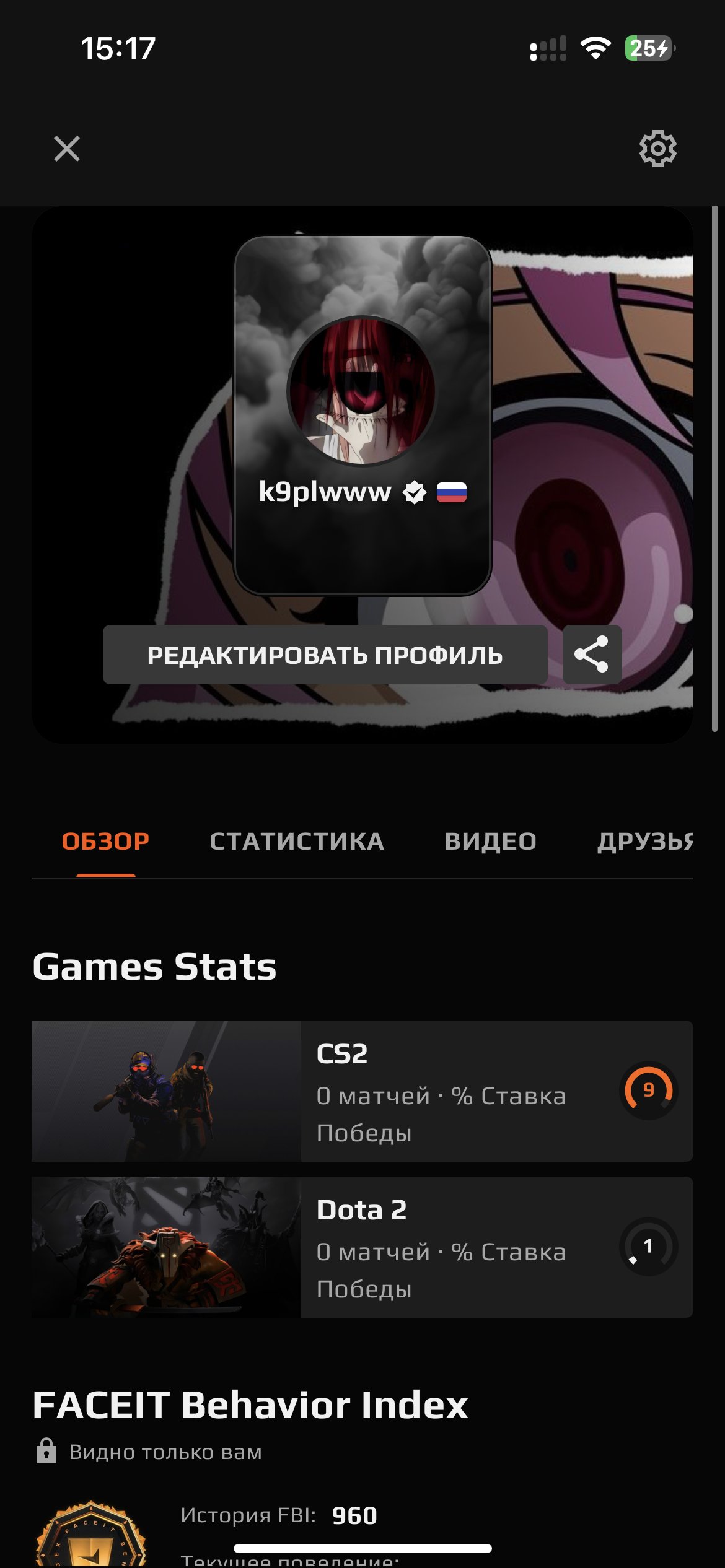
Task: Open the settings gear
Action: [657, 149]
